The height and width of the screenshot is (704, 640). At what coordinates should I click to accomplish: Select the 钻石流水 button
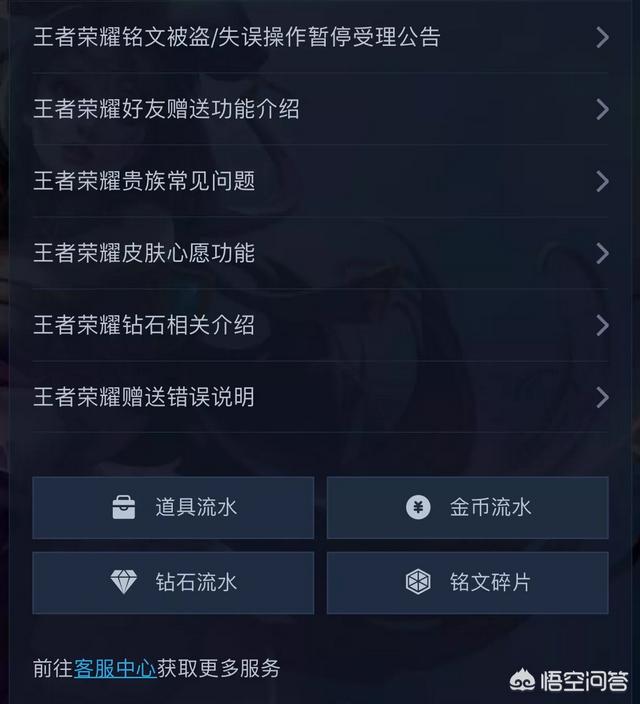[173, 582]
